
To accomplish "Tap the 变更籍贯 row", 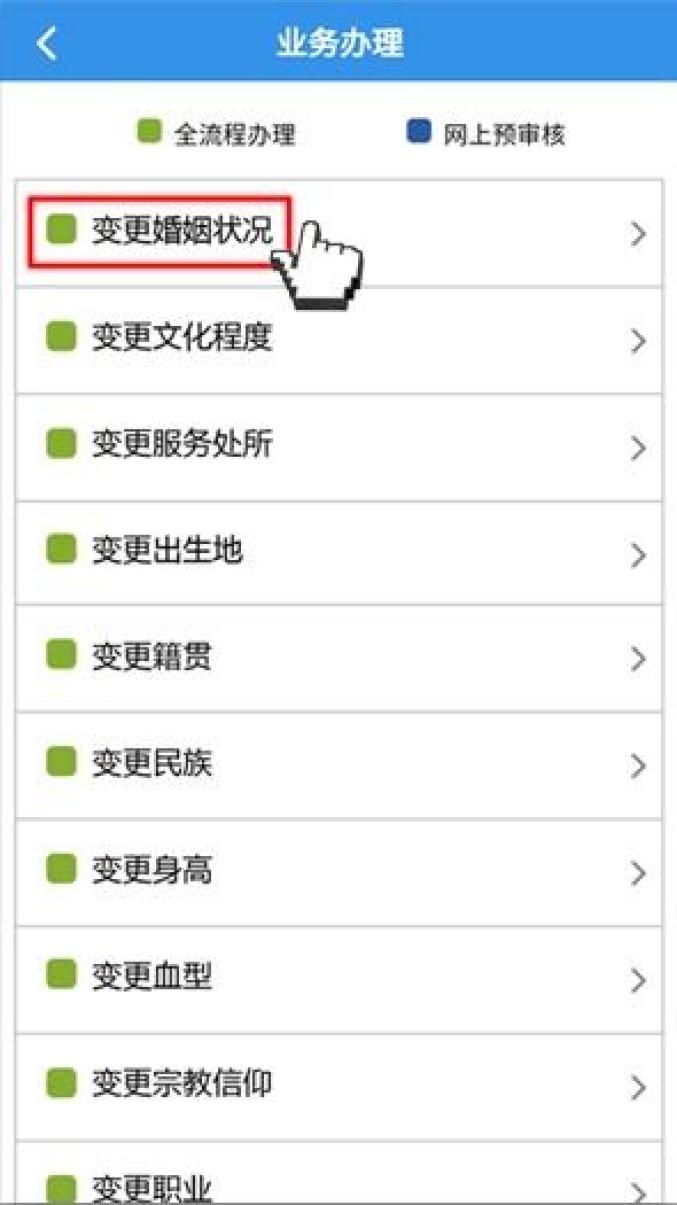I will (339, 659).
